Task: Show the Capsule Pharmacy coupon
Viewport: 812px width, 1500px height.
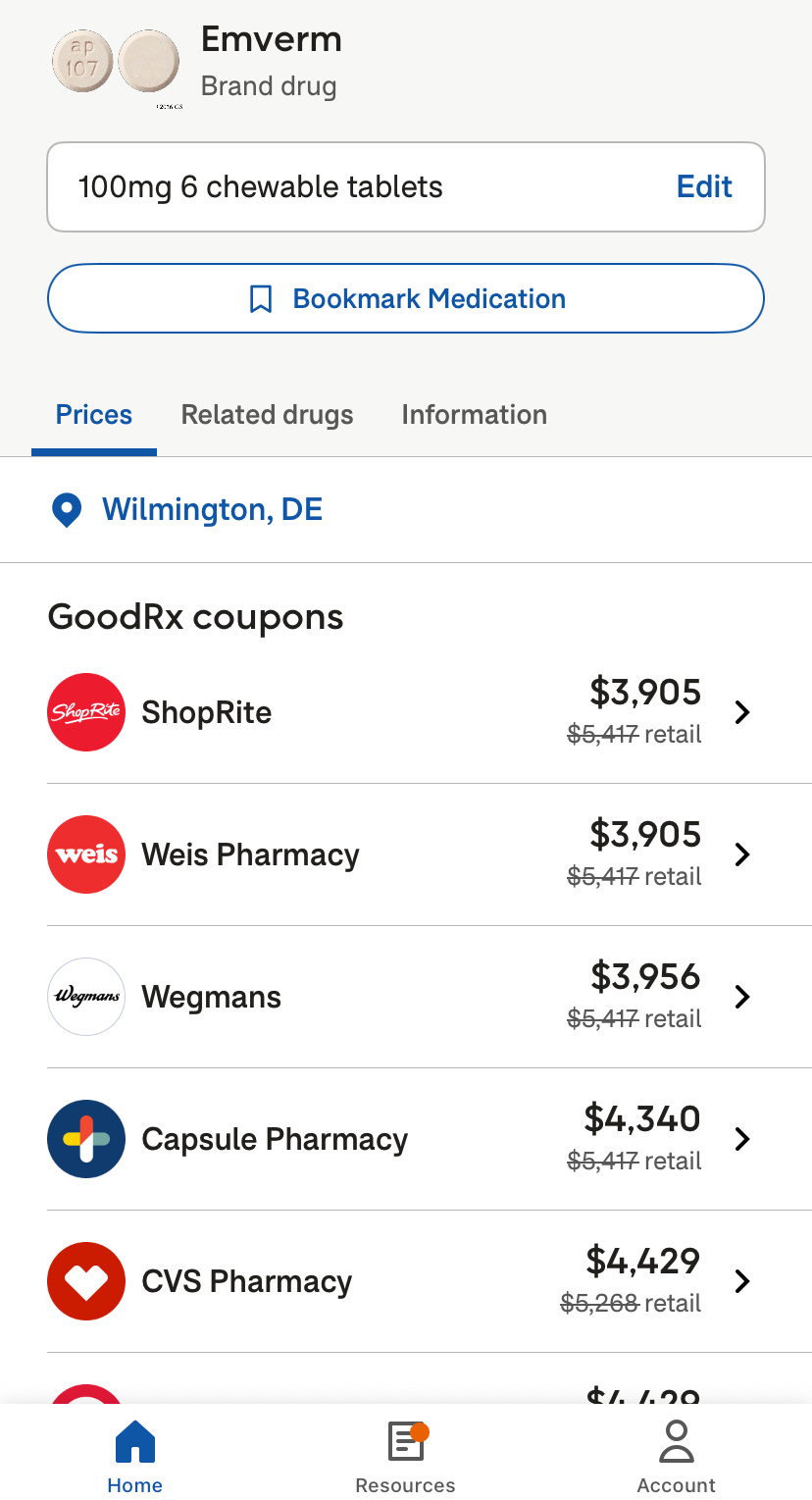Action: tap(406, 1139)
